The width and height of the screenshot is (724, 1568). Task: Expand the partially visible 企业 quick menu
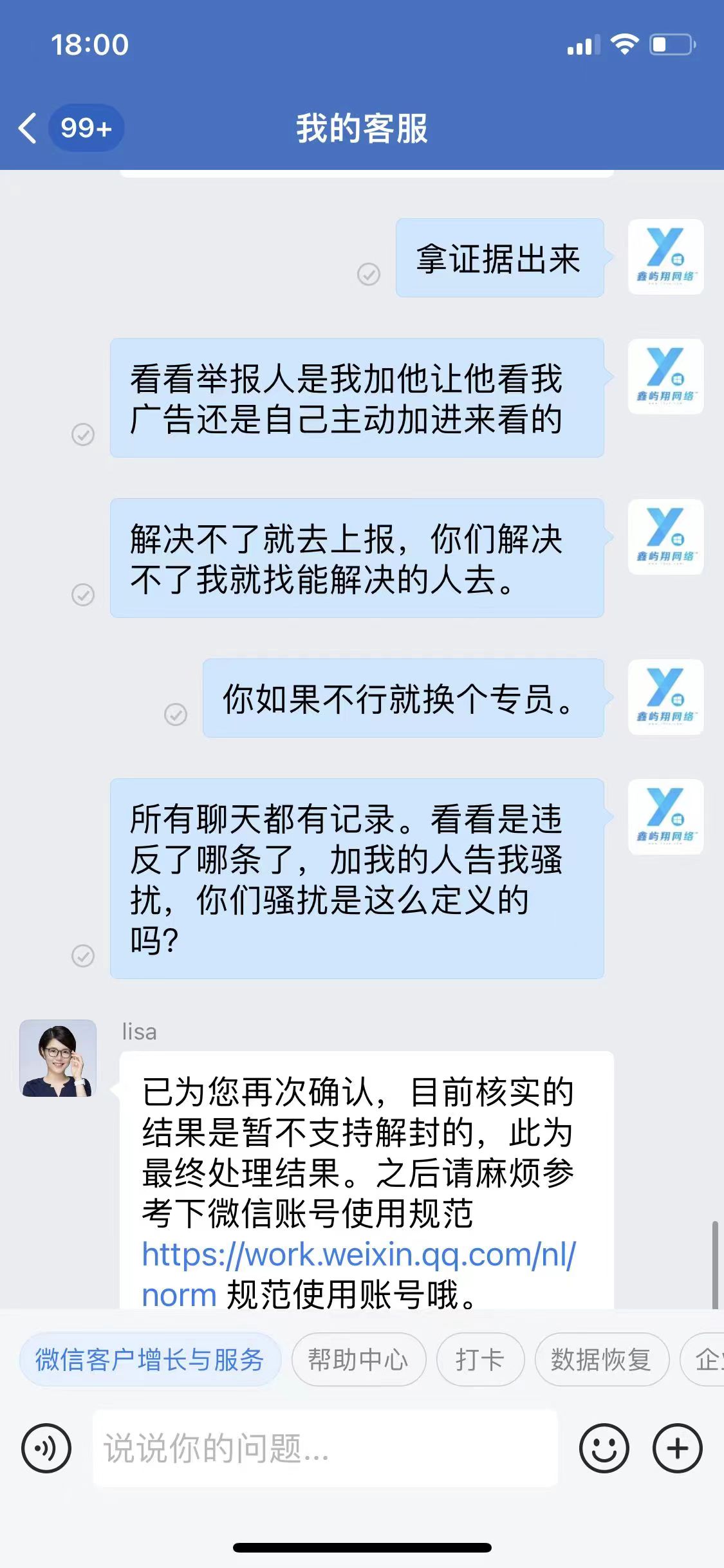711,1360
